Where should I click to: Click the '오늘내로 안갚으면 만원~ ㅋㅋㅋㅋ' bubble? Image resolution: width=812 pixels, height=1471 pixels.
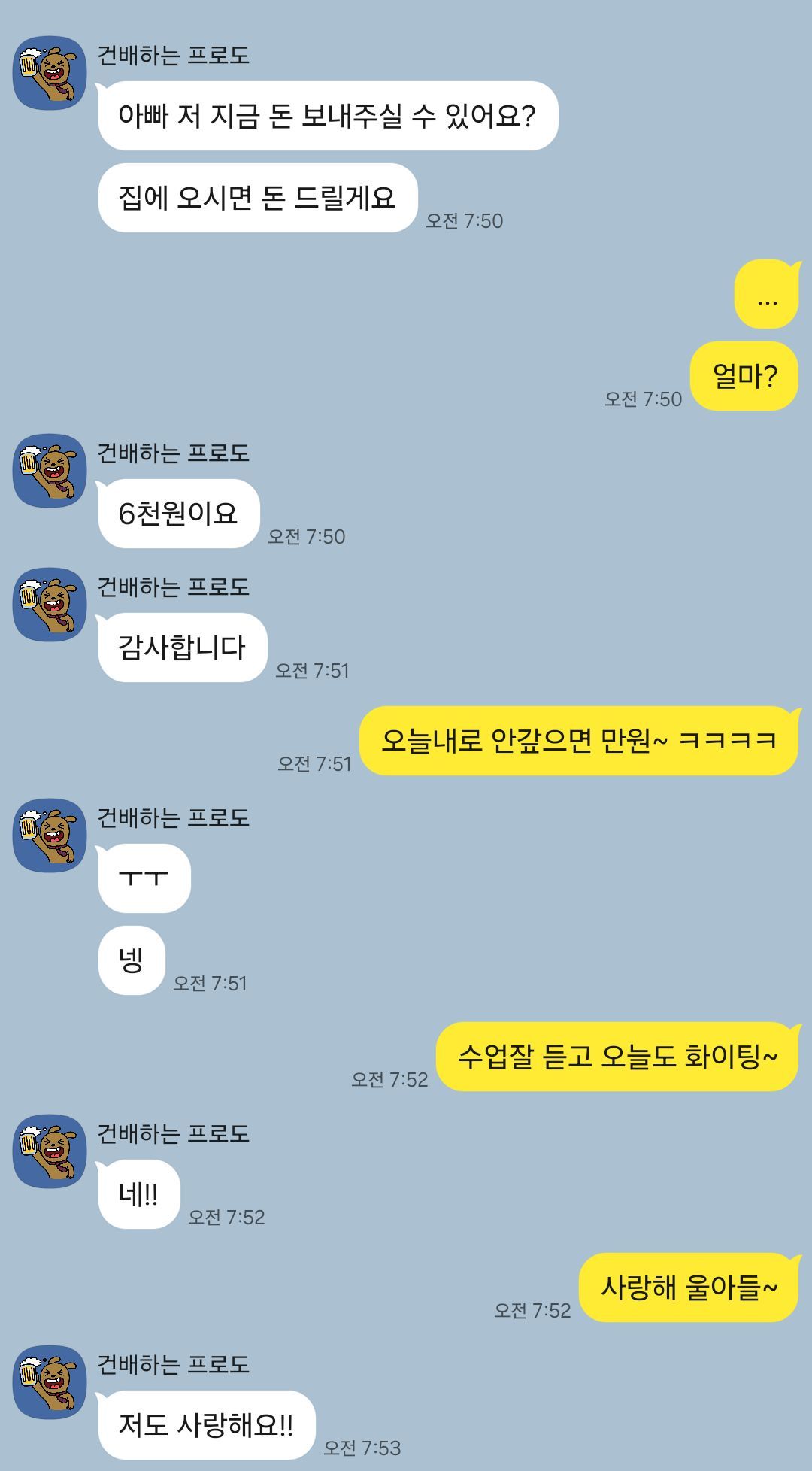point(579,741)
